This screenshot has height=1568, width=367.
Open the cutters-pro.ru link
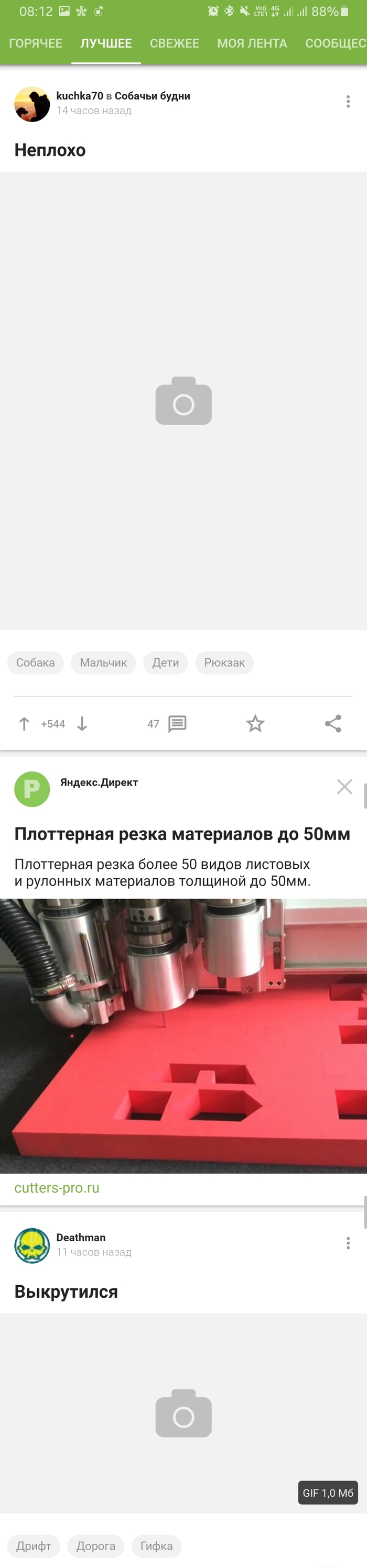pyautogui.click(x=57, y=1188)
